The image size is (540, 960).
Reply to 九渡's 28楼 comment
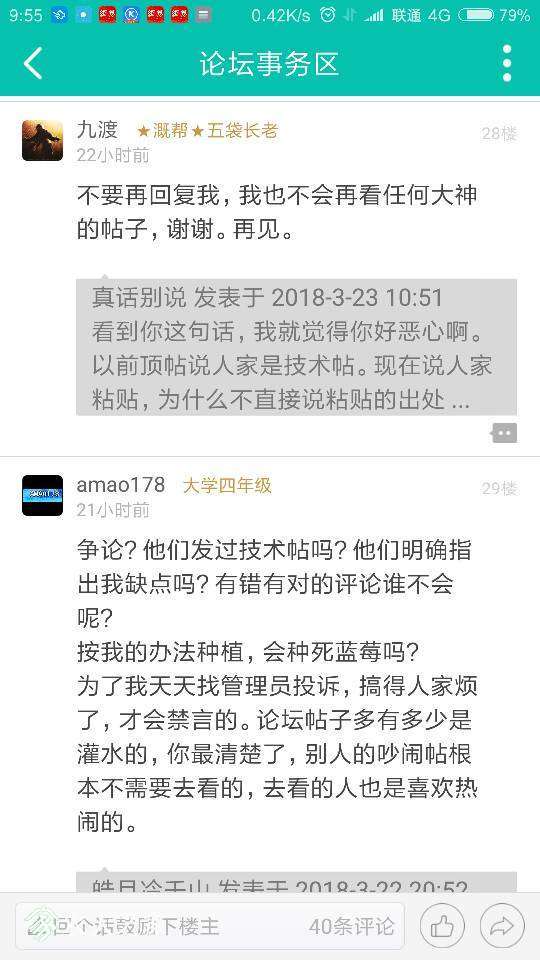(504, 433)
